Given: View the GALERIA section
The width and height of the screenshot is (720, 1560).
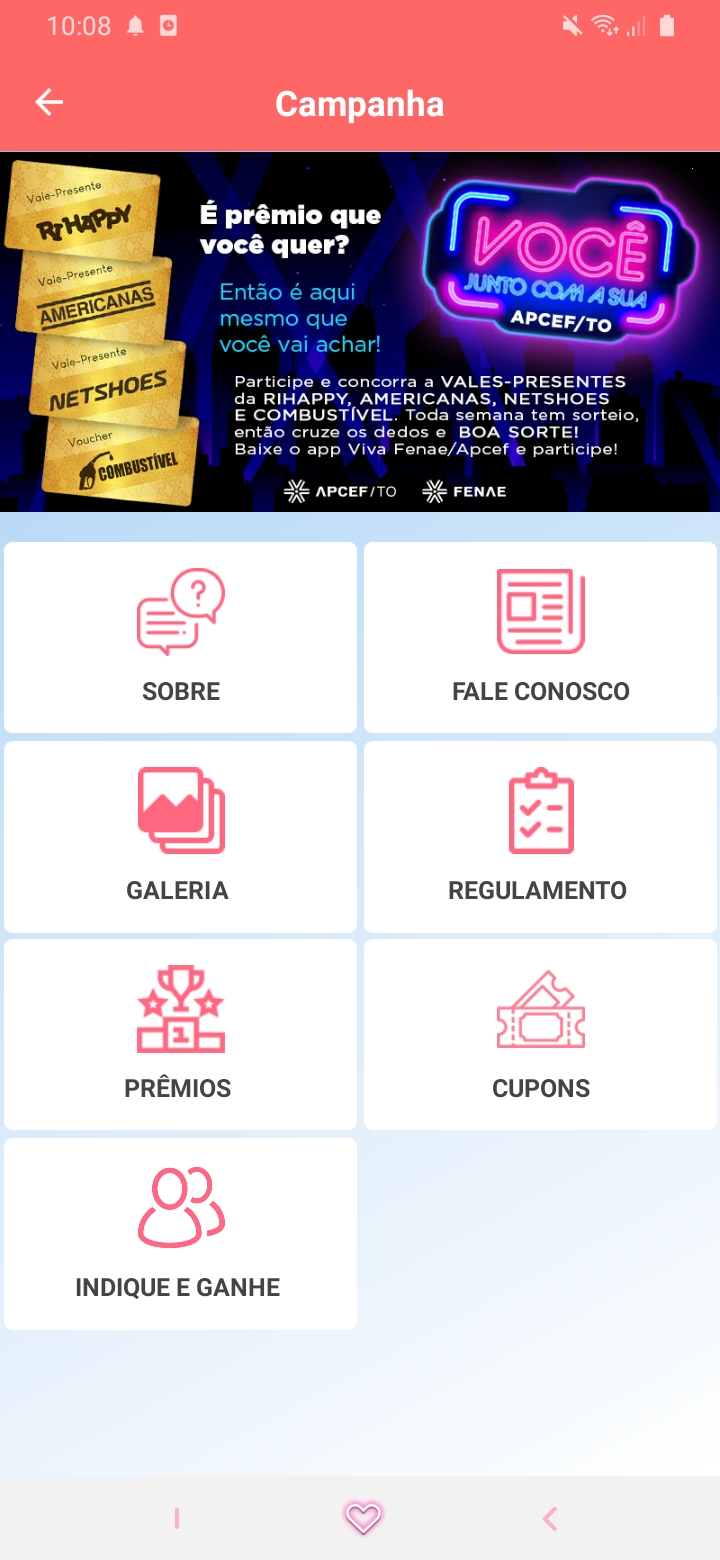Looking at the screenshot, I should click(x=180, y=836).
